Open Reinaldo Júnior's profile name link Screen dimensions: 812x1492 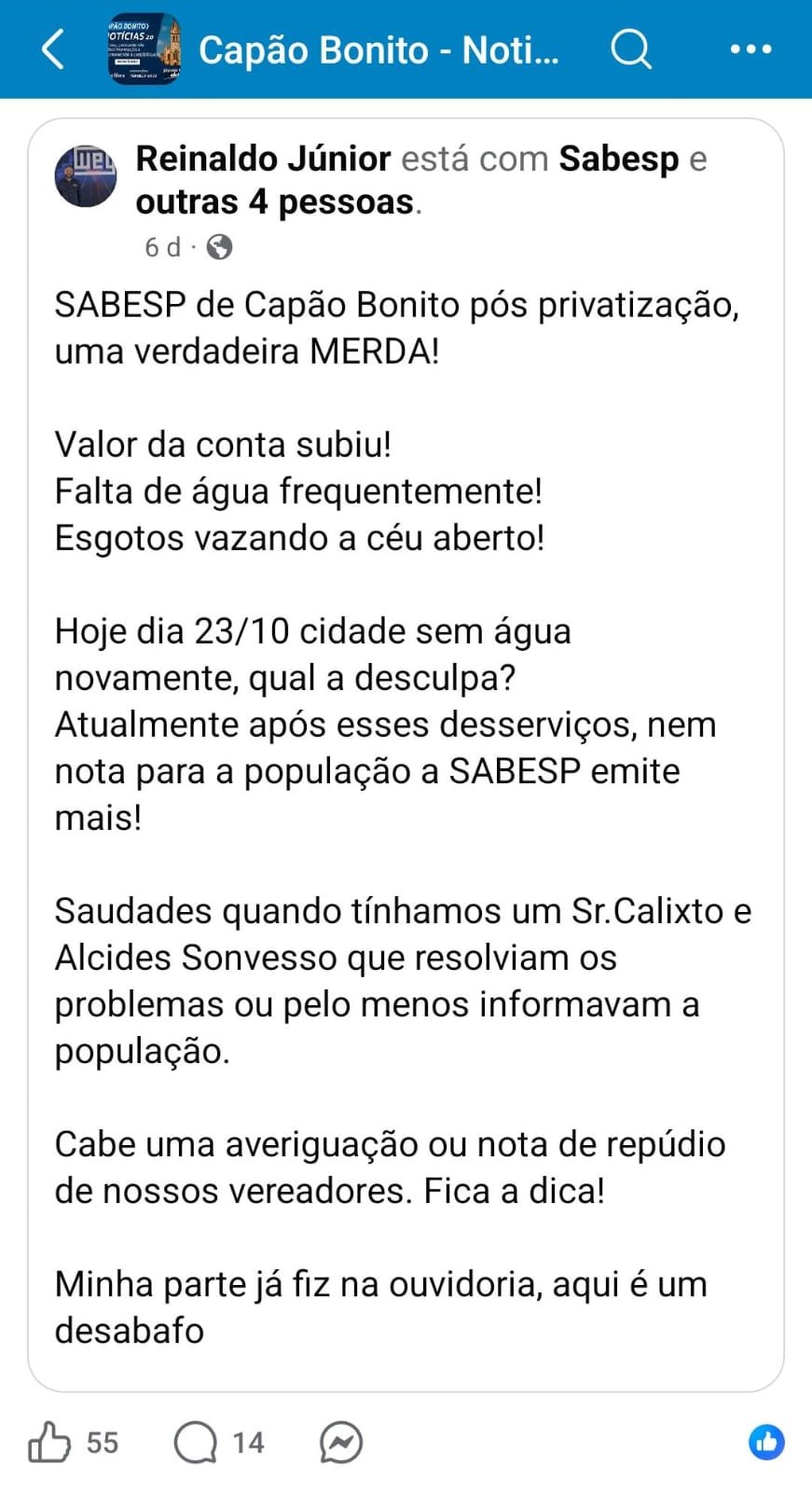click(x=263, y=159)
